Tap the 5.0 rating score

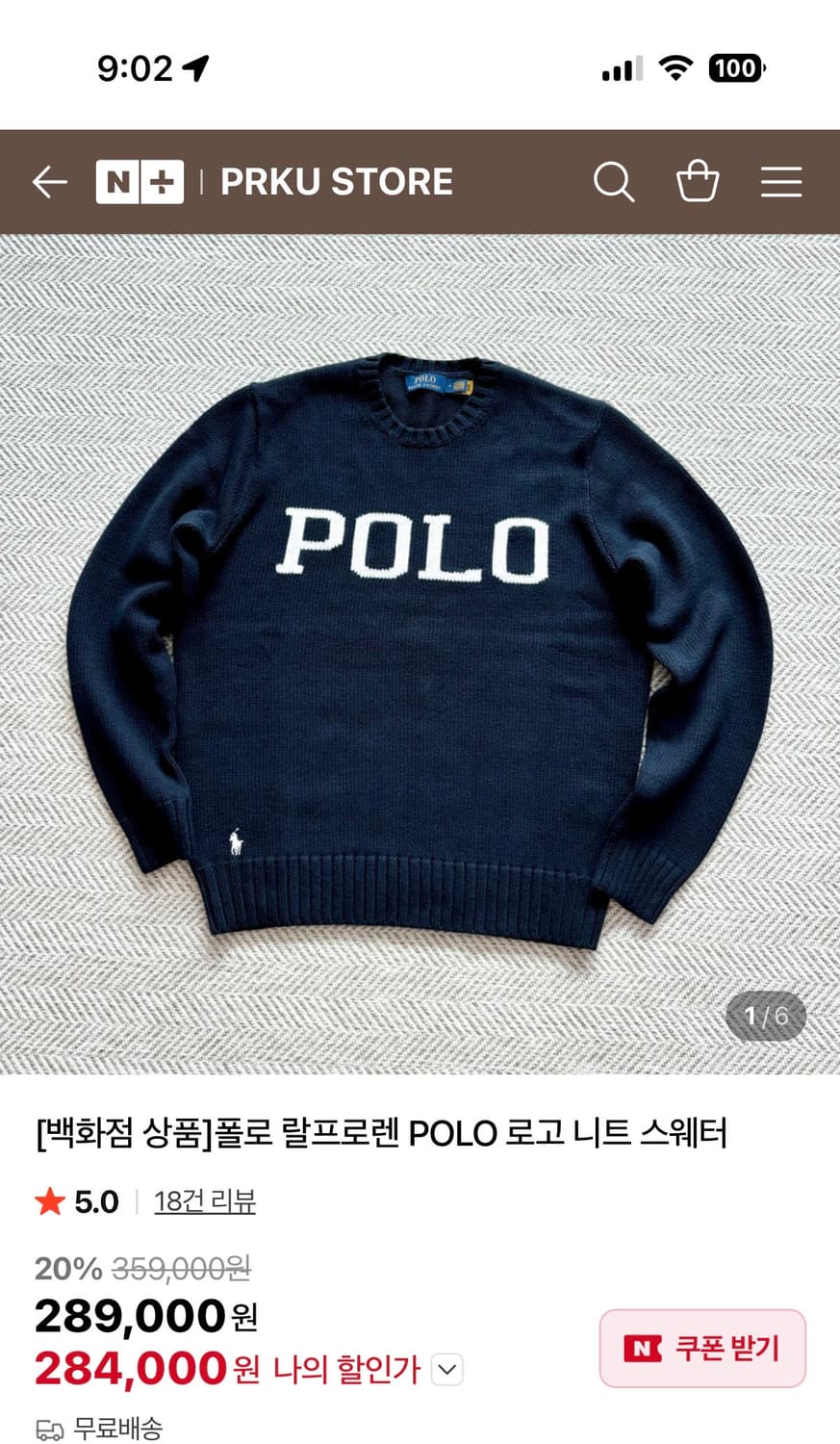tap(96, 1202)
